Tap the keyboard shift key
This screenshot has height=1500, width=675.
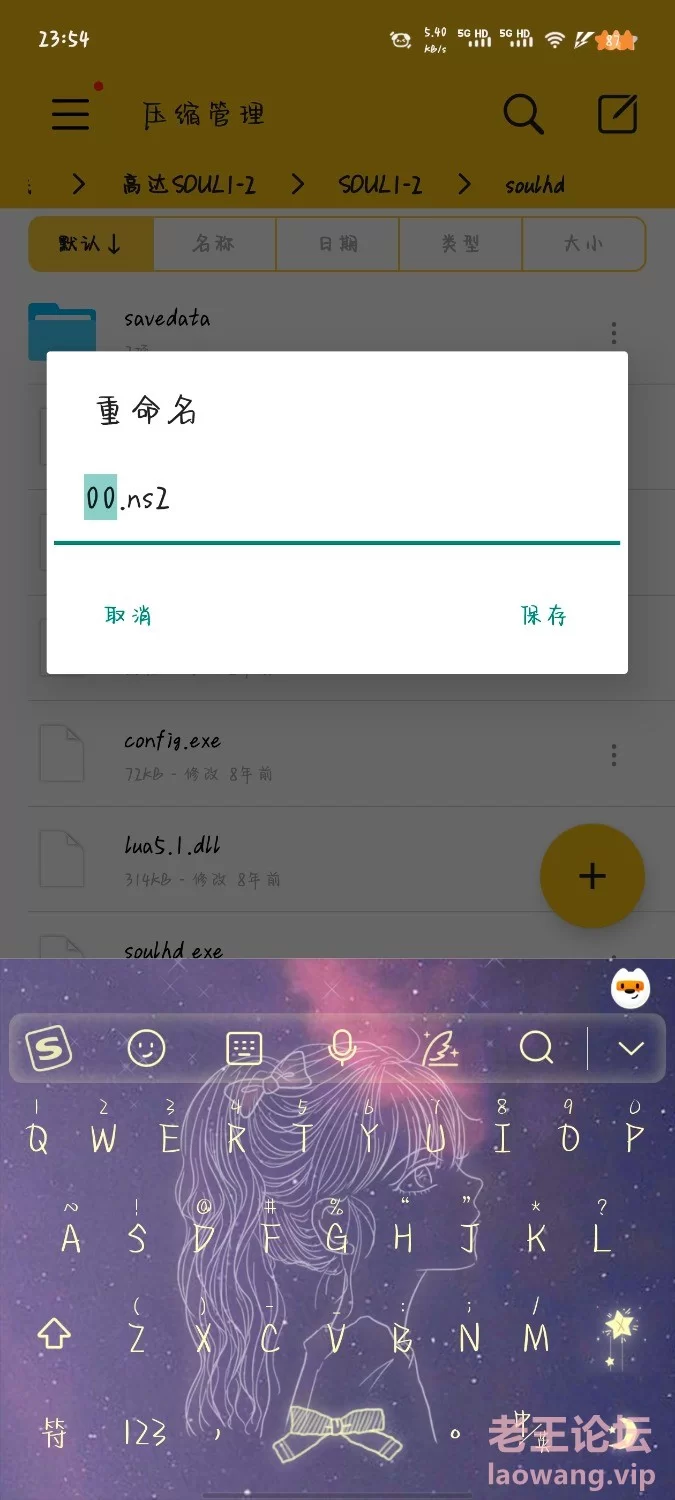pyautogui.click(x=54, y=1333)
